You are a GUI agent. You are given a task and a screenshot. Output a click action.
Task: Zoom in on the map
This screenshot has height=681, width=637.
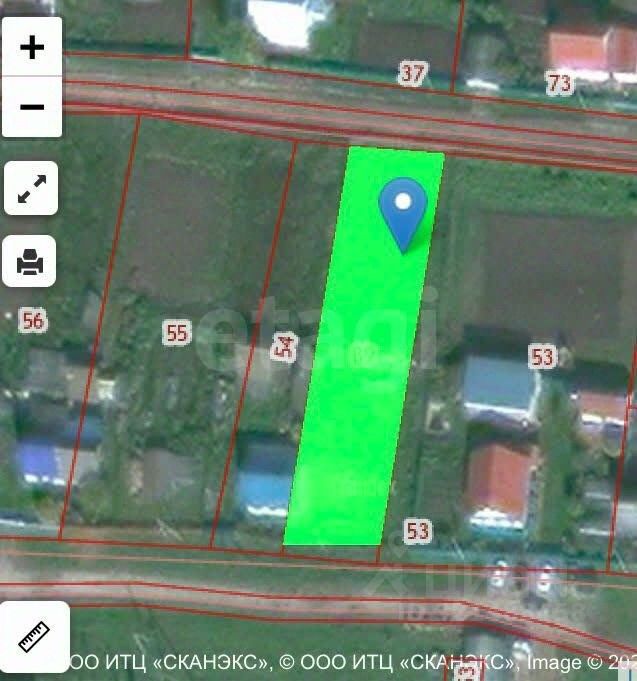pos(32,47)
